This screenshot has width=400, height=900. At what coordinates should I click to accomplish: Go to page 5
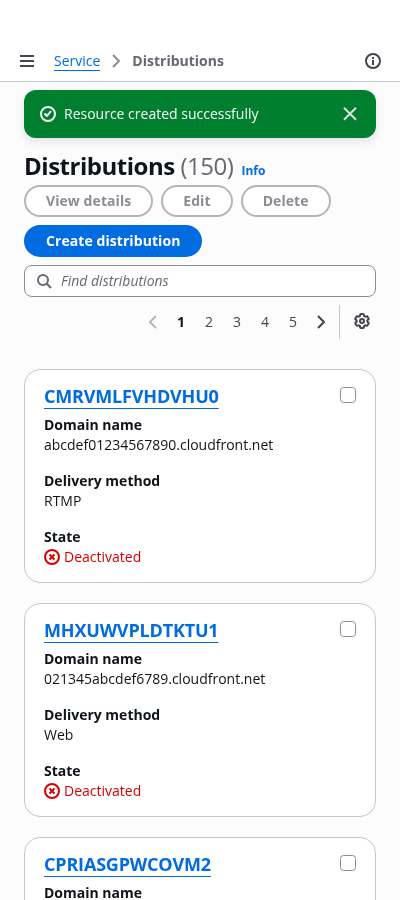(293, 322)
